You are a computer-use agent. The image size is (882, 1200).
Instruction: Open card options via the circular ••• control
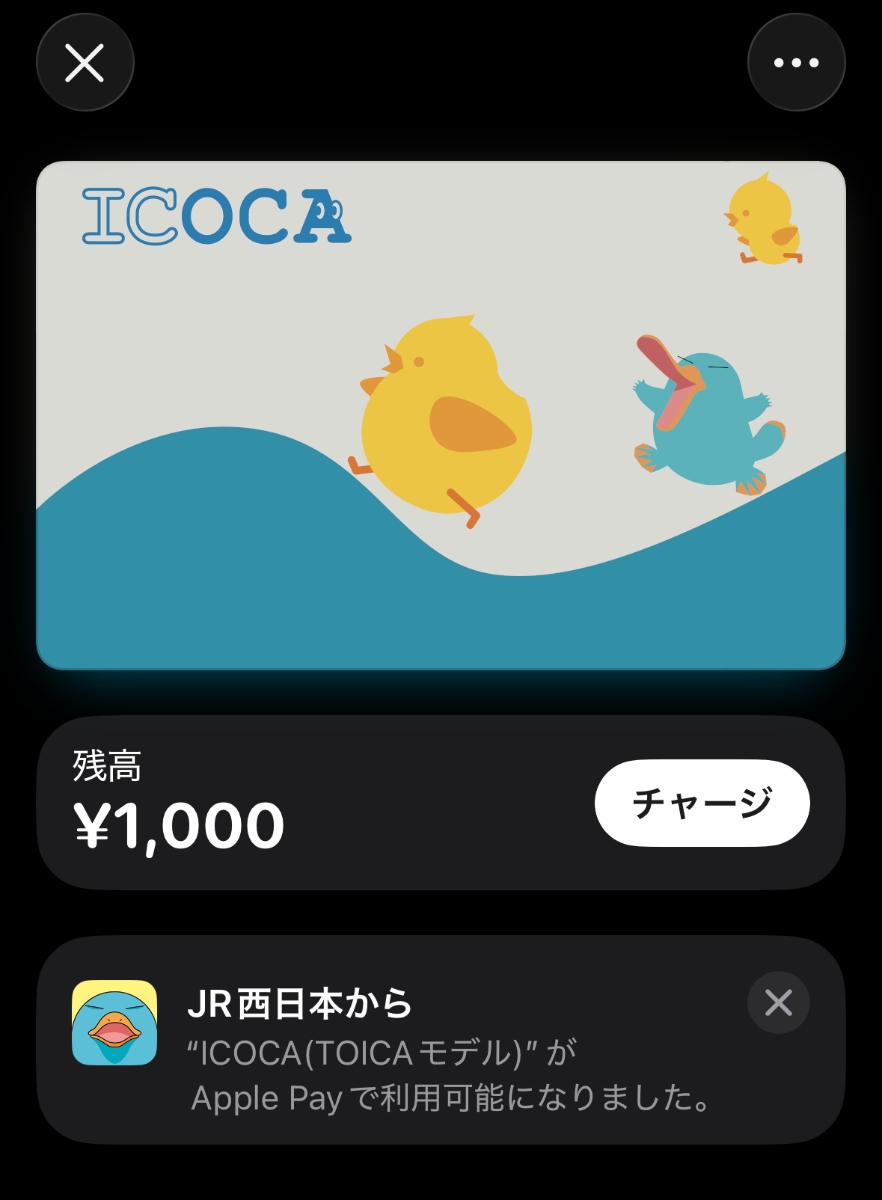[x=797, y=61]
